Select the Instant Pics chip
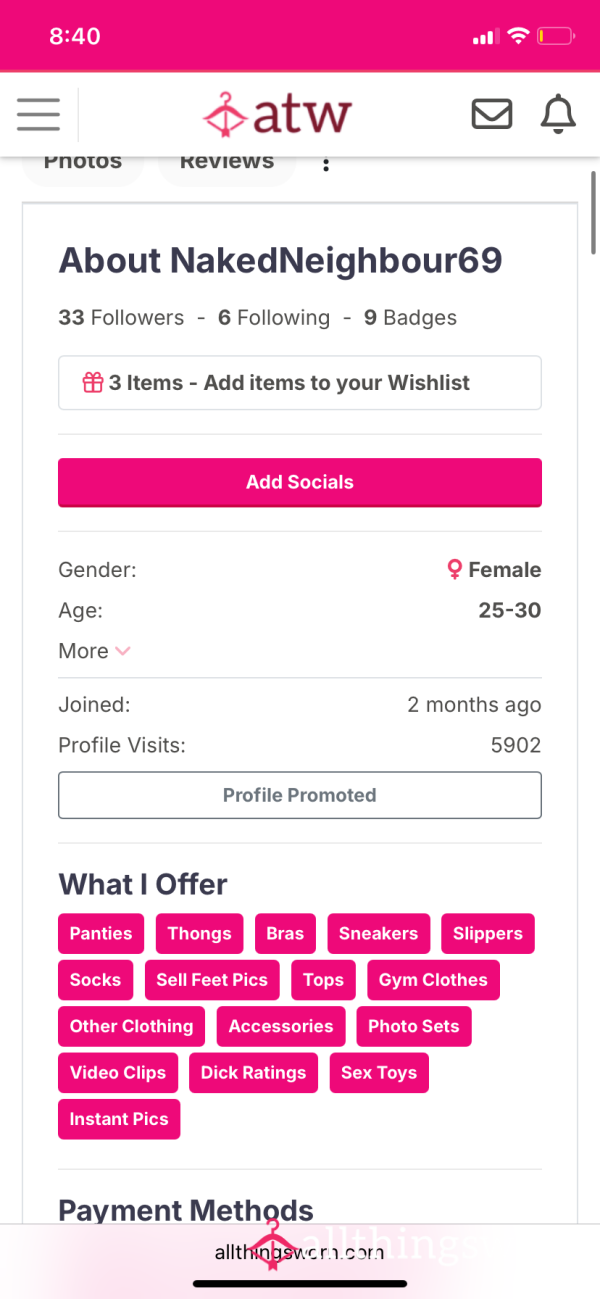 (x=119, y=1119)
